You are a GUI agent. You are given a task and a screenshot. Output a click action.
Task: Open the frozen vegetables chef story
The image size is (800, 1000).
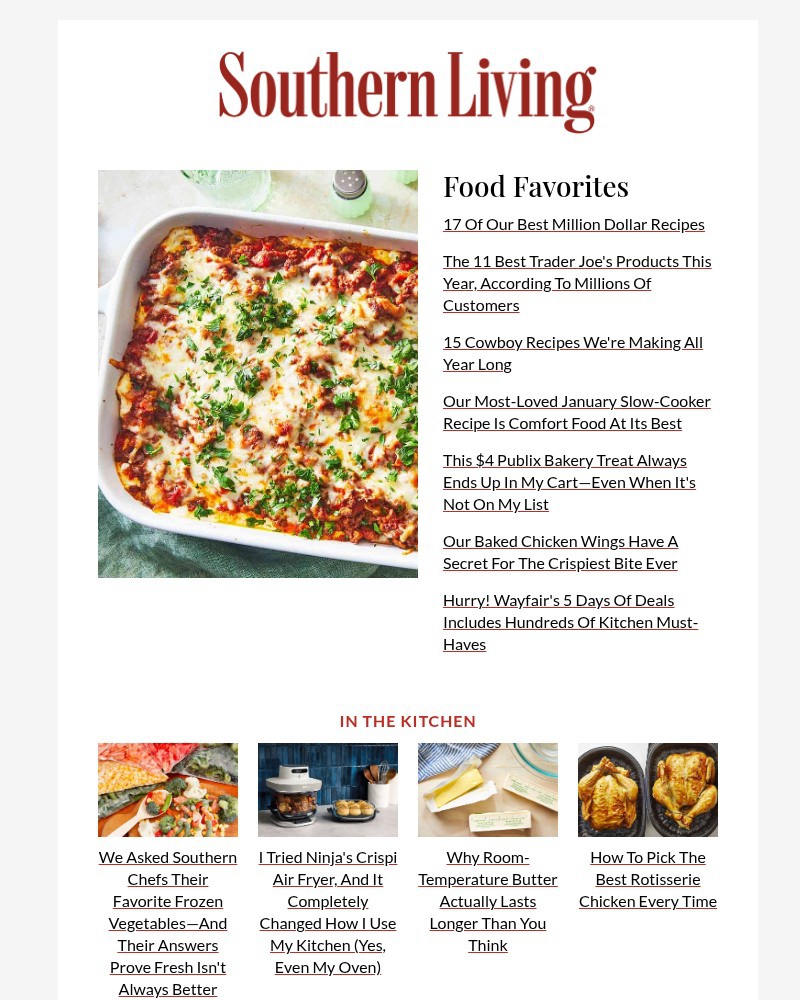click(167, 922)
